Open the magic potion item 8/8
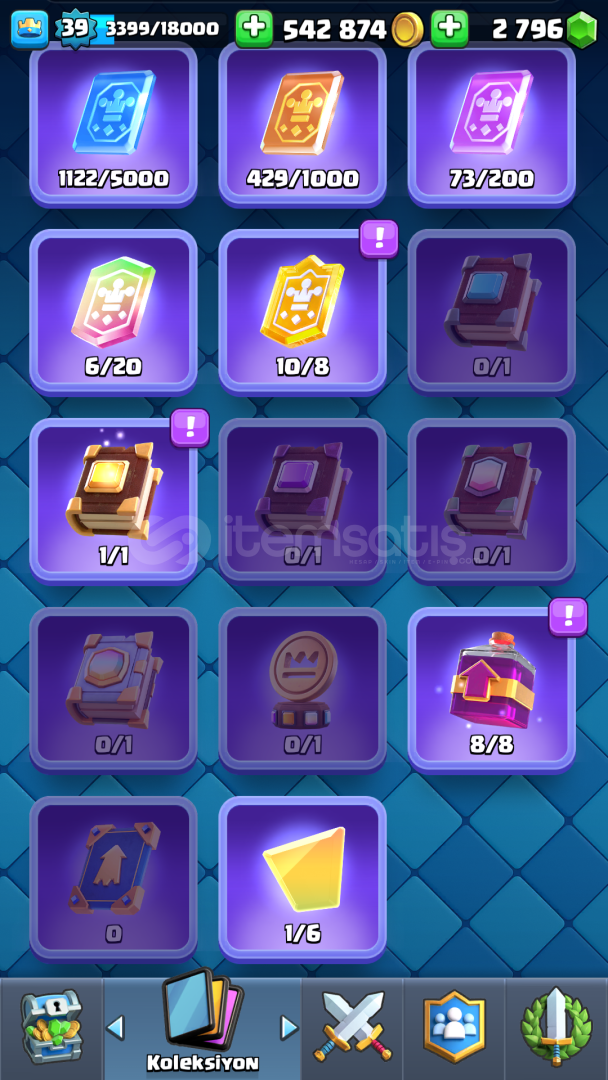The image size is (608, 1080). (491, 688)
